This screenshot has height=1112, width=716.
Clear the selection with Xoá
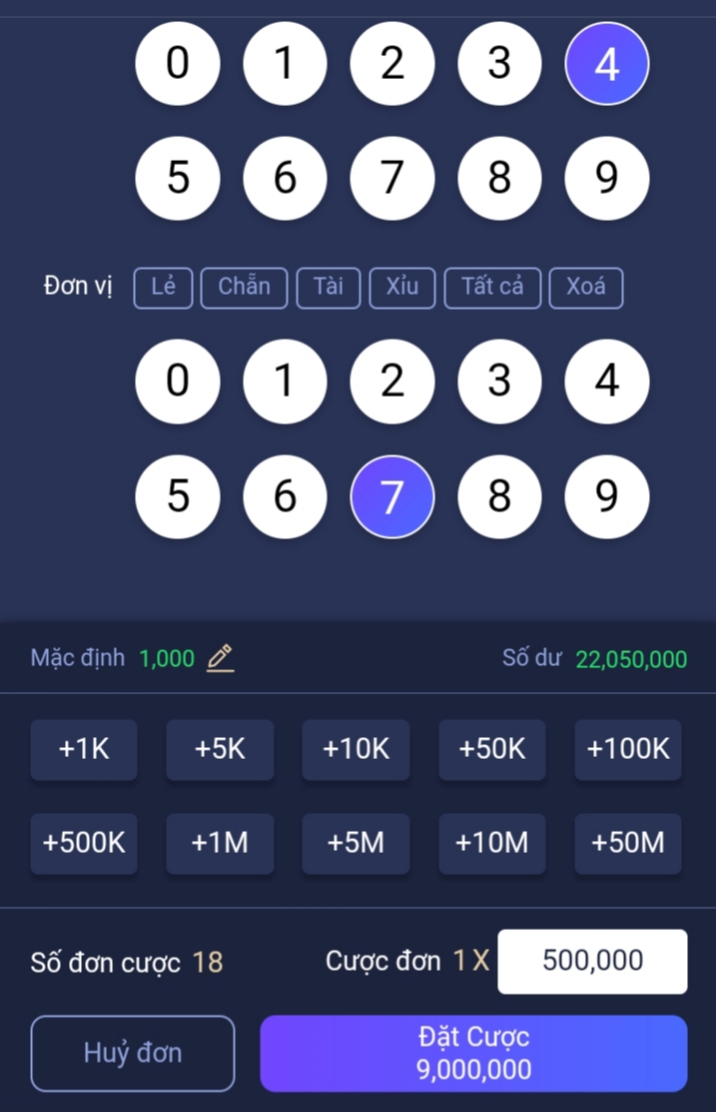click(586, 287)
